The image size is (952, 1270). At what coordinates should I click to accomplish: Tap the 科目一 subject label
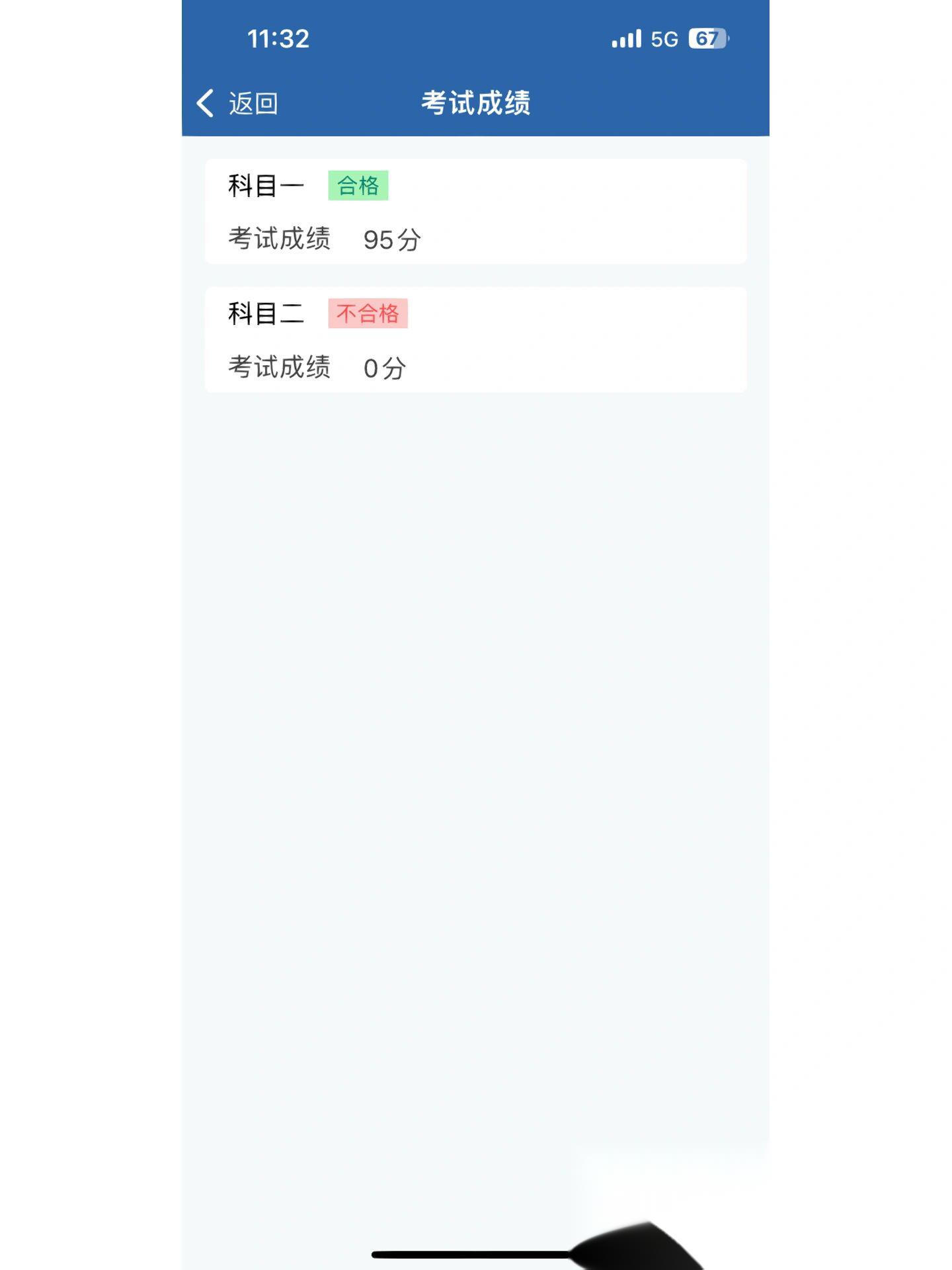point(264,186)
